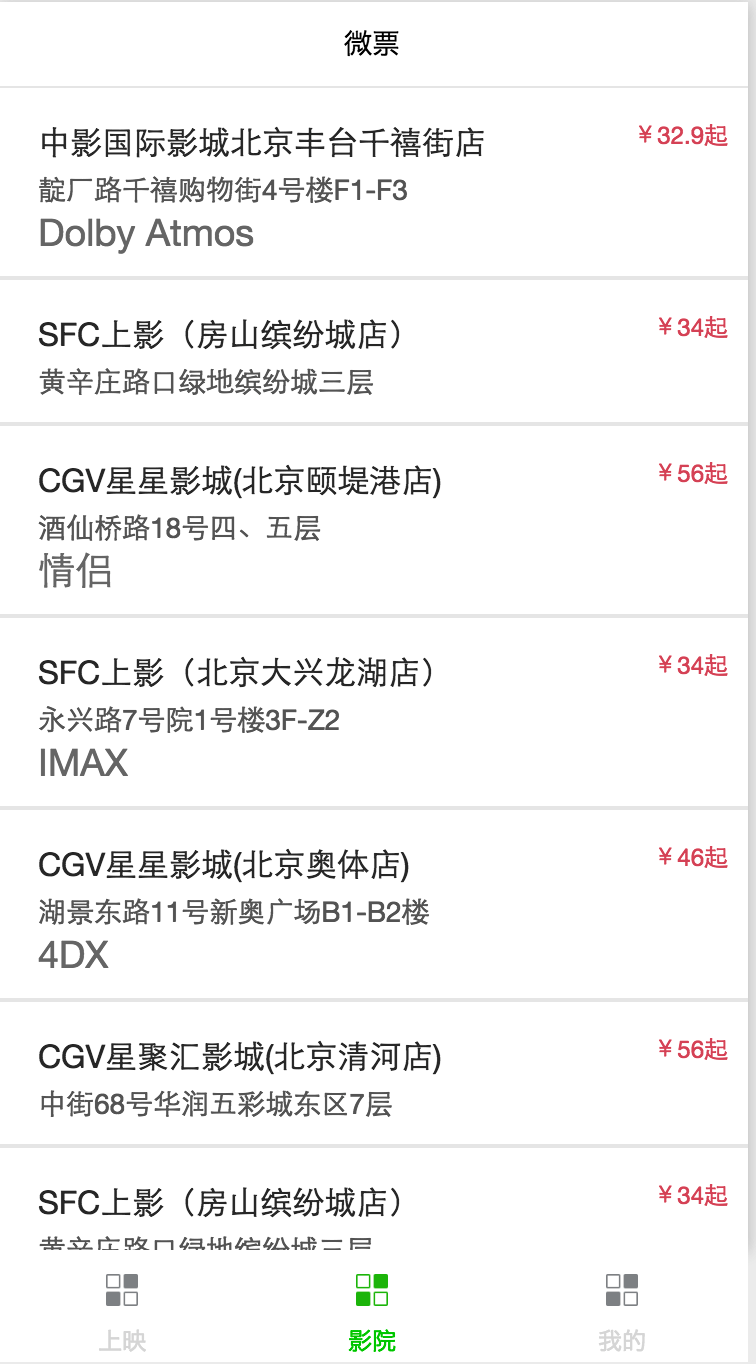This screenshot has width=756, height=1364.
Task: Go to the 我的 tab
Action: coord(622,1311)
